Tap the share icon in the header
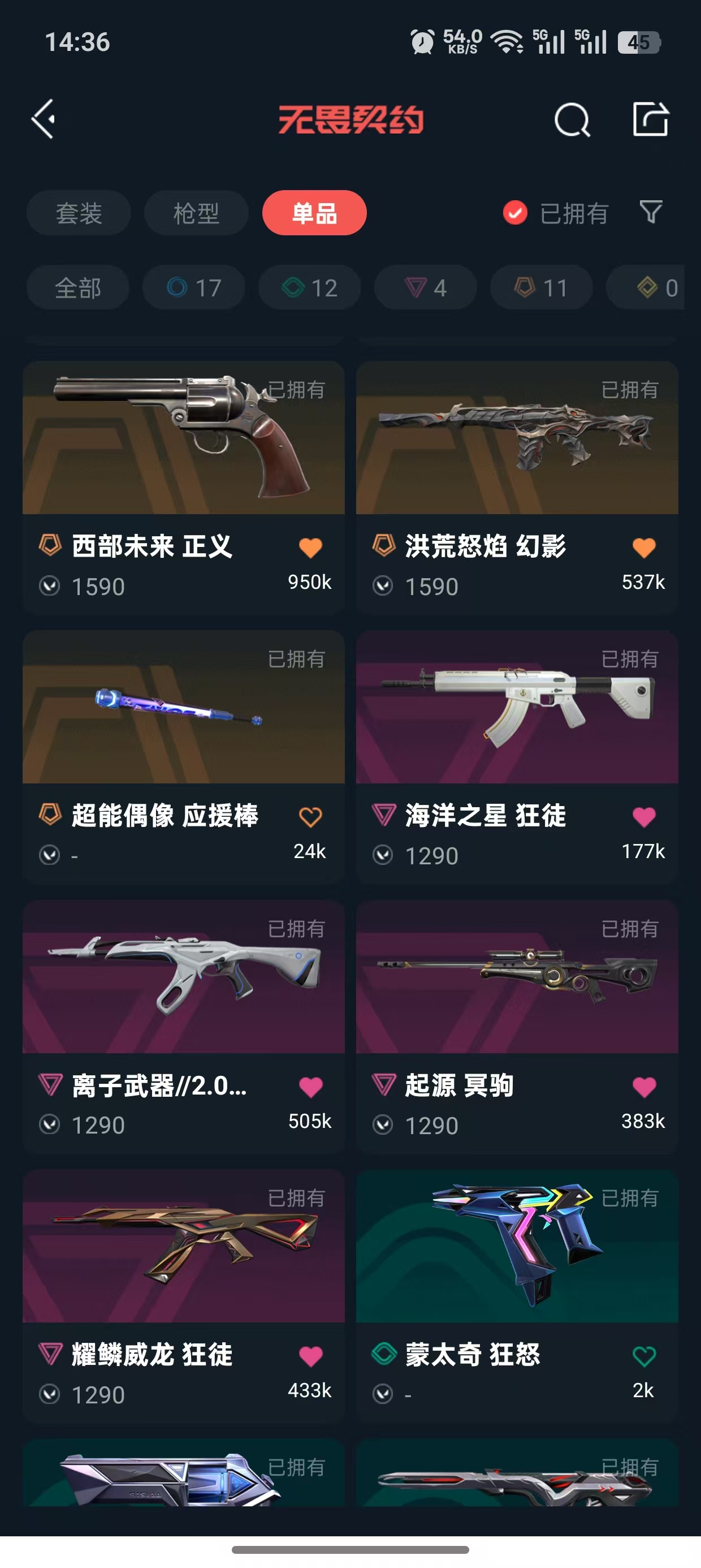This screenshot has height=1568, width=701. pos(651,119)
